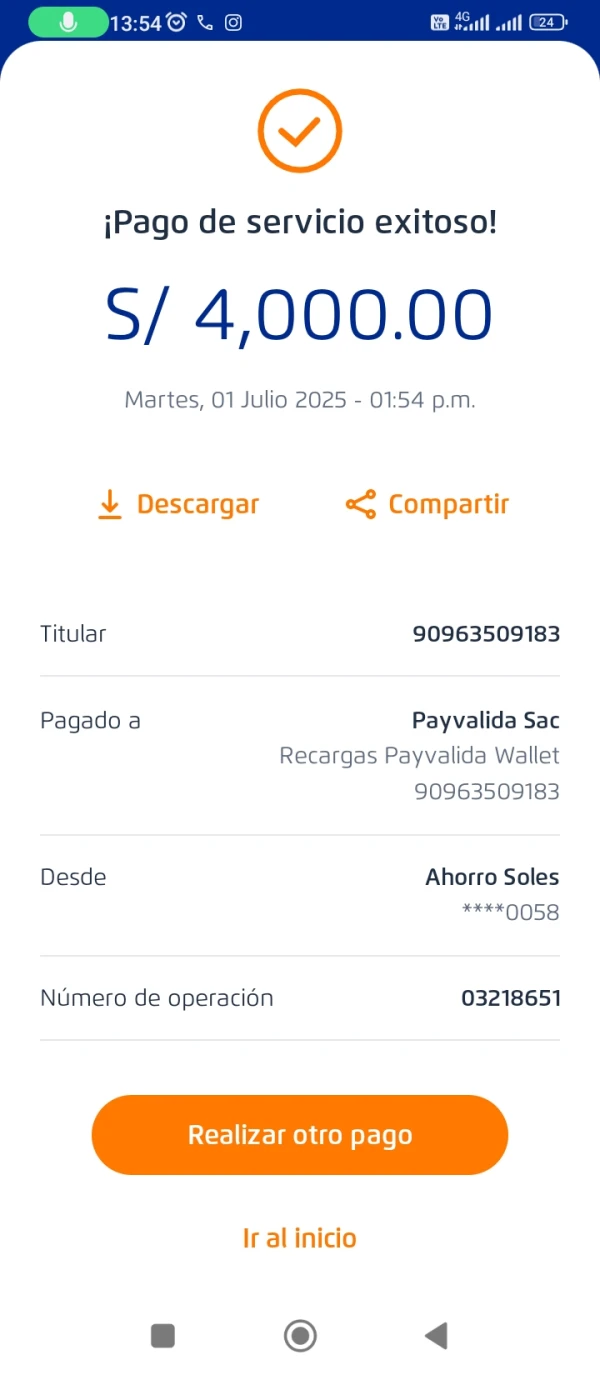Go to home via Ir al inicio
600x1375 pixels.
pos(300,1238)
